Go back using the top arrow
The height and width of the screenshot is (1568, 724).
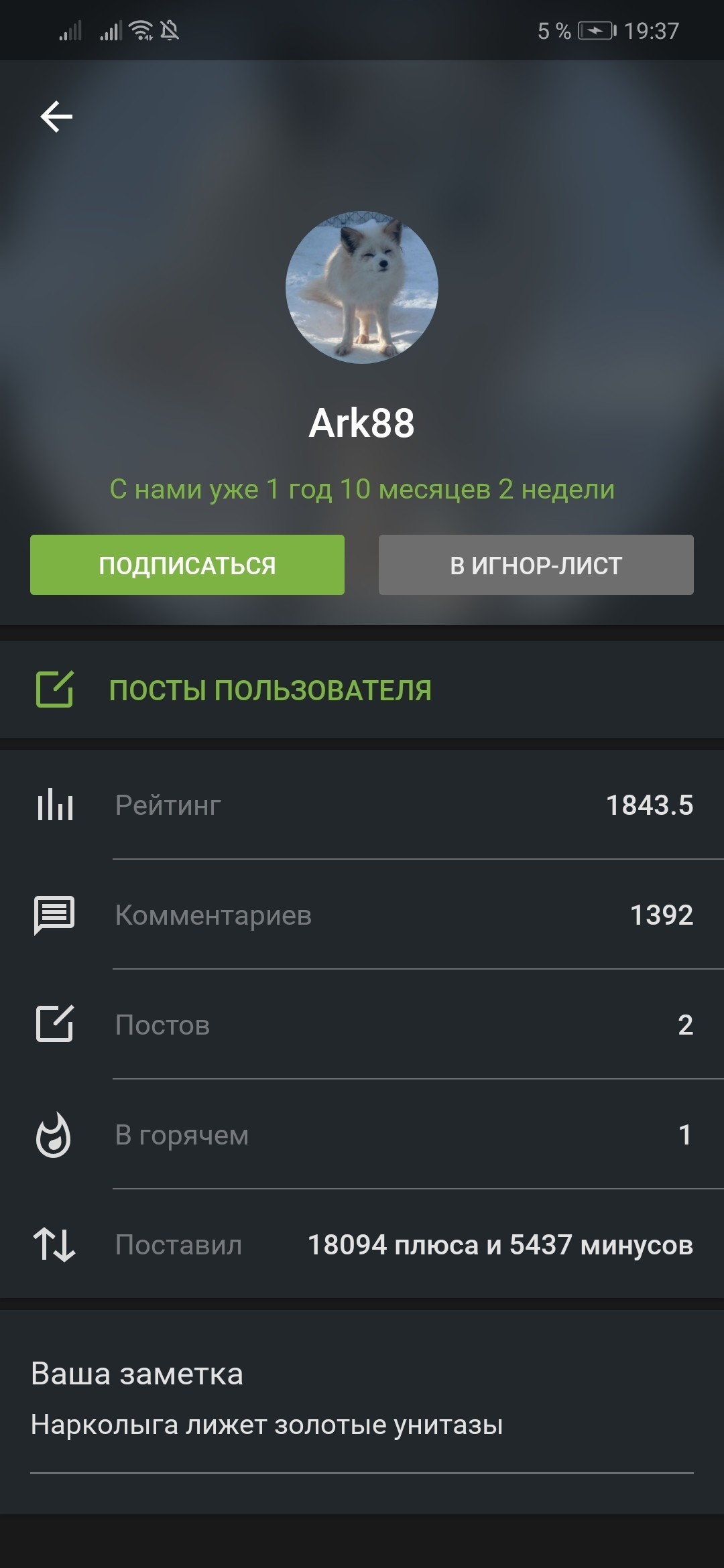pyautogui.click(x=56, y=117)
